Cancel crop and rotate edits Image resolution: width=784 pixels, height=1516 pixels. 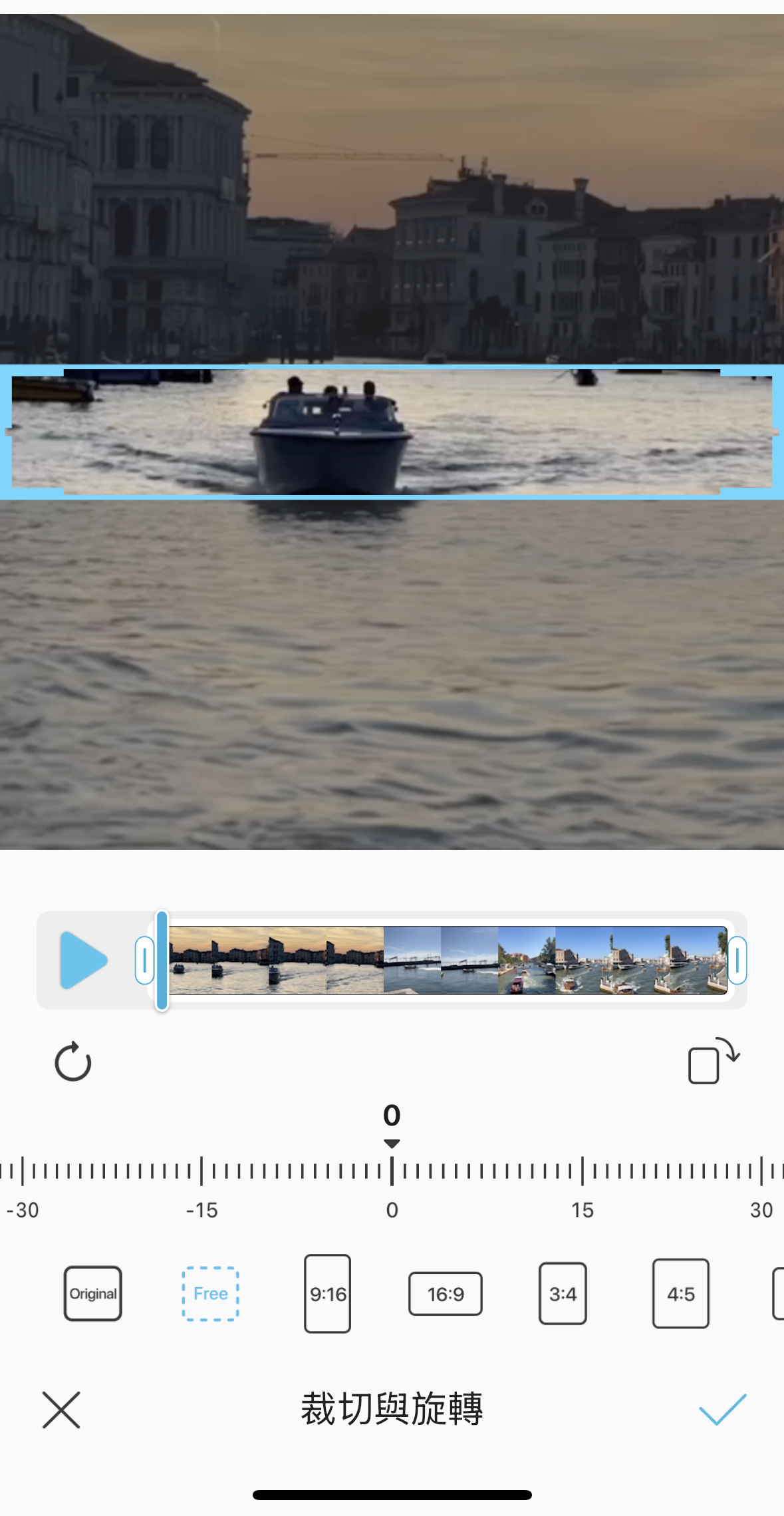tap(61, 1410)
